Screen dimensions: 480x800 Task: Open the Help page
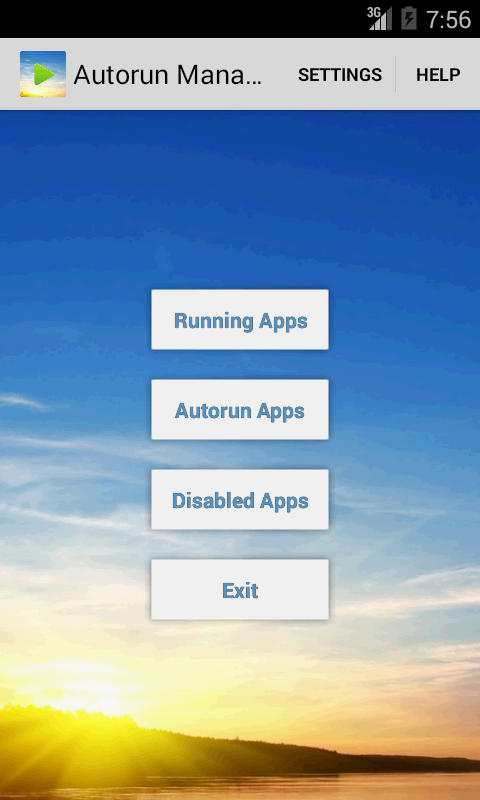coord(438,74)
